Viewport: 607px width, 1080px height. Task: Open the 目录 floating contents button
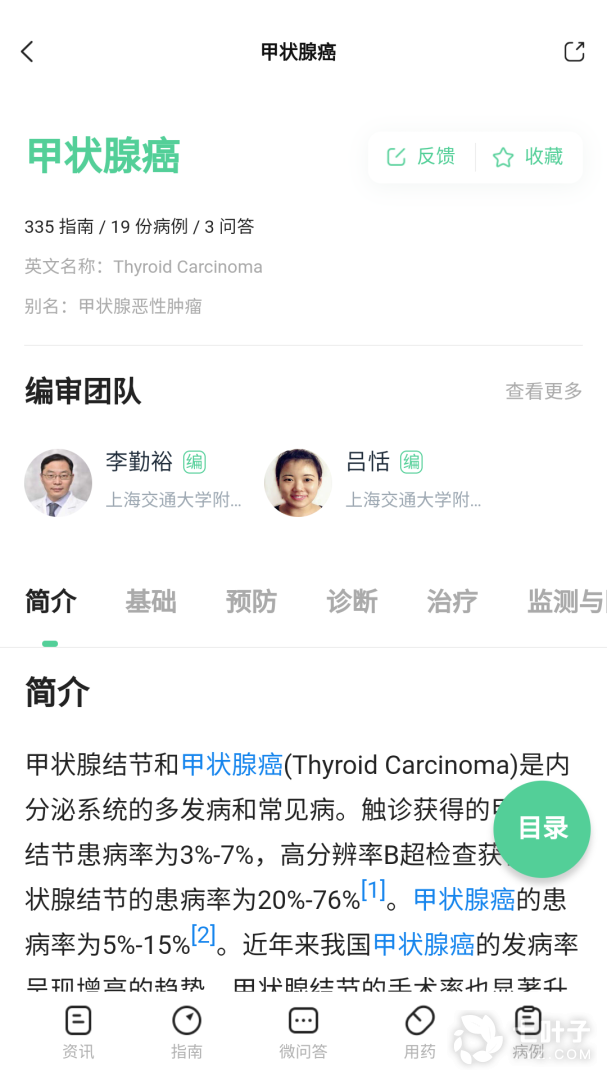542,829
